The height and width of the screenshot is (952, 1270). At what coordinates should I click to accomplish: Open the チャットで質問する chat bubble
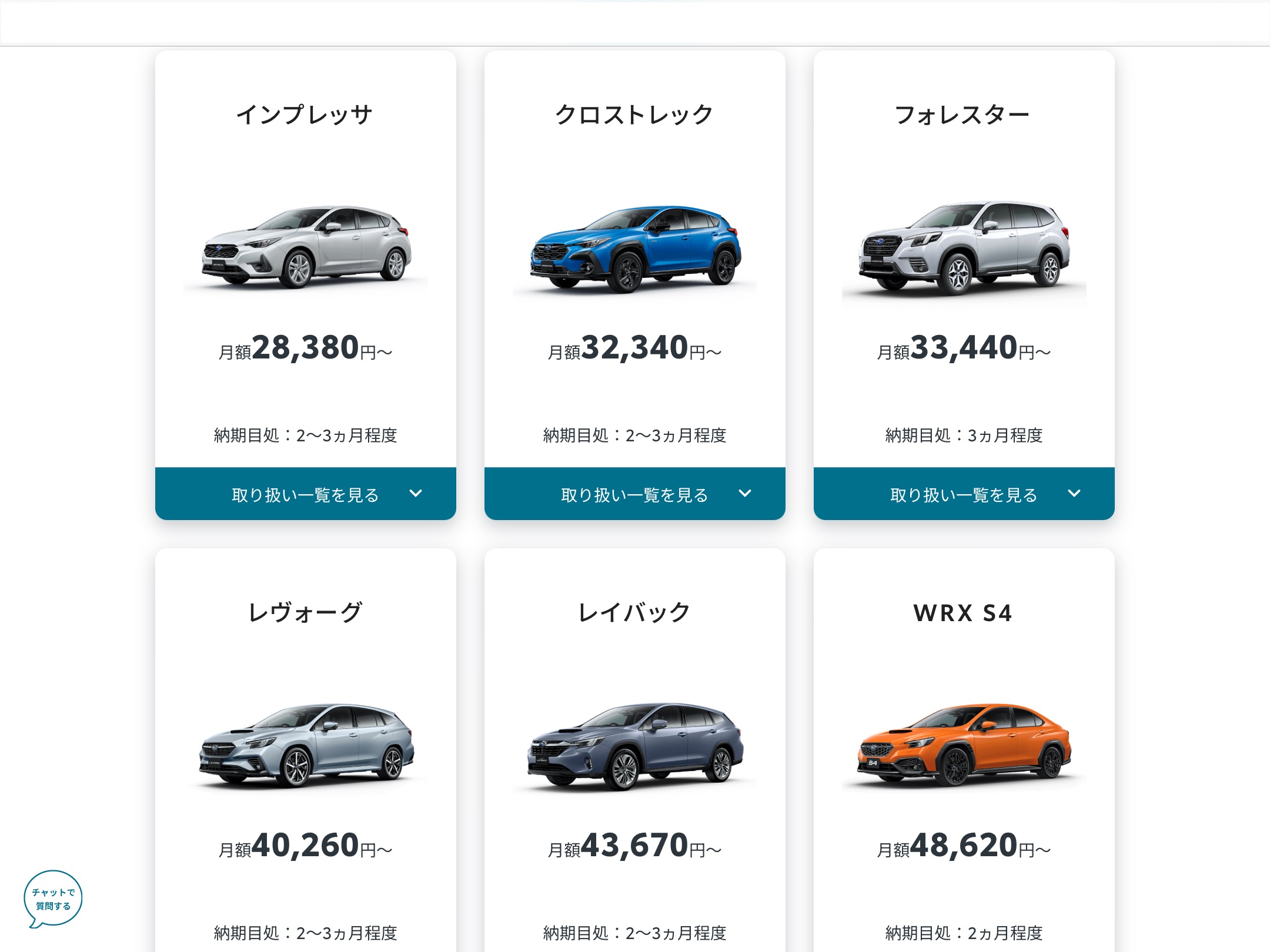[53, 899]
